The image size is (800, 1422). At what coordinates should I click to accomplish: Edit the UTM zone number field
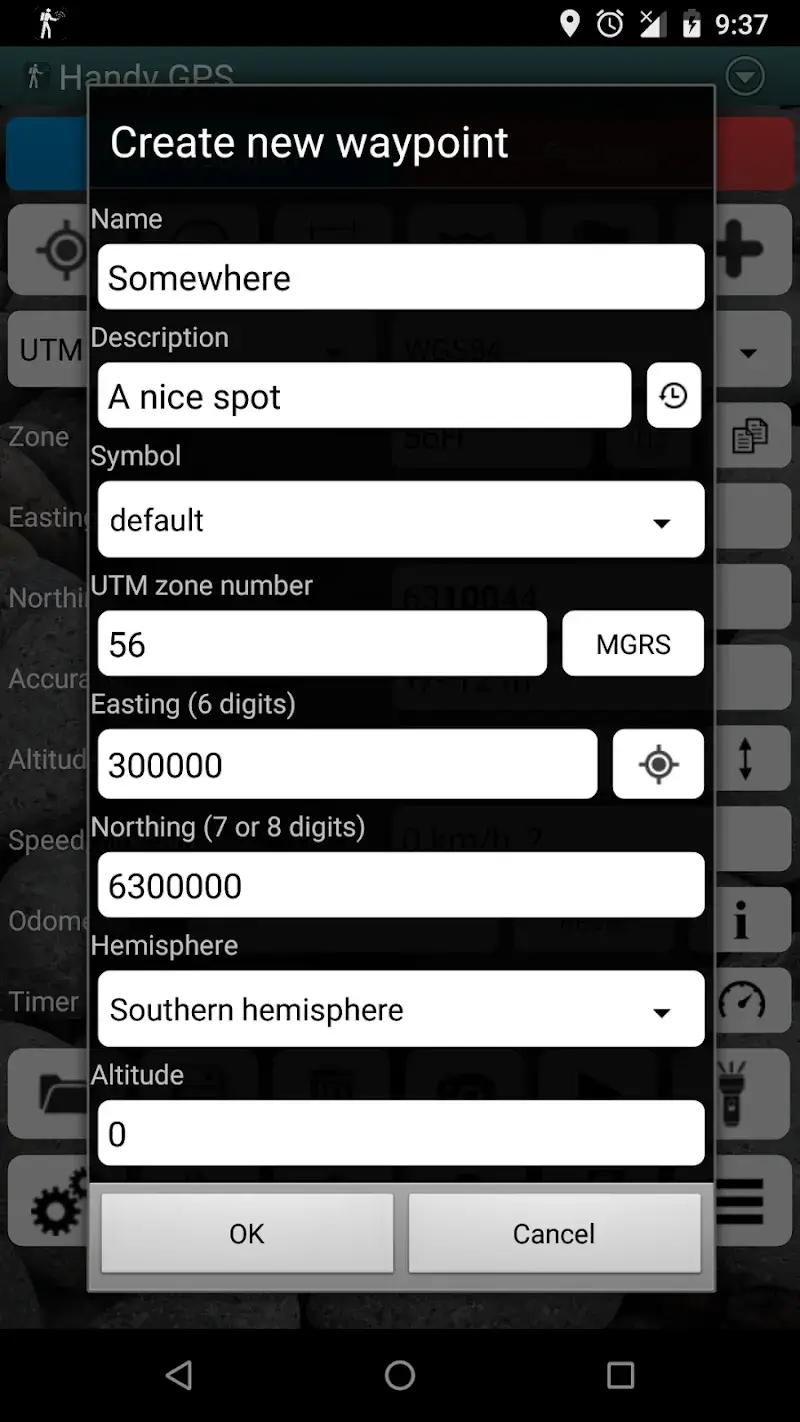click(322, 644)
